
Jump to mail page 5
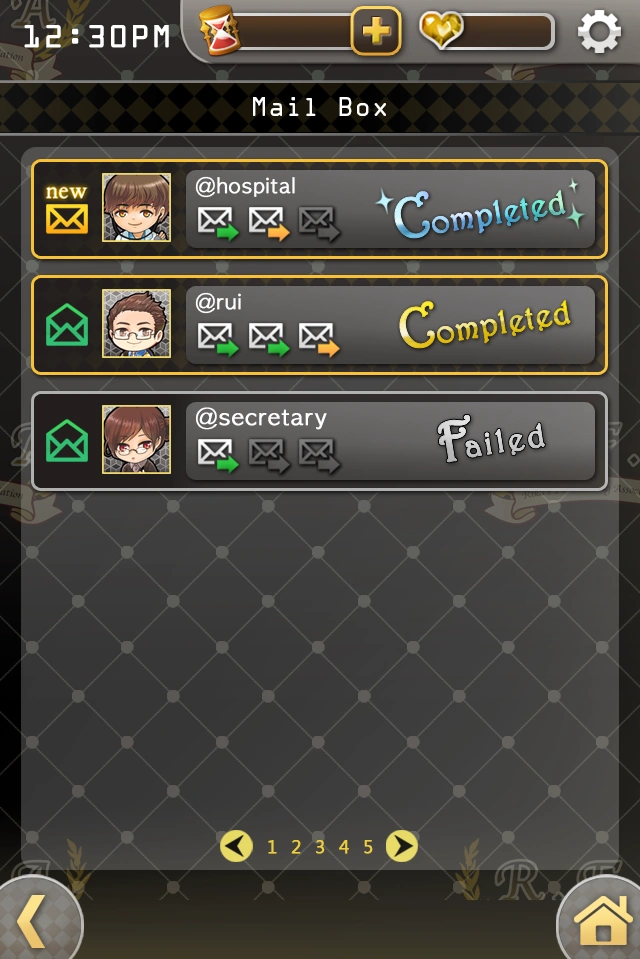click(368, 847)
